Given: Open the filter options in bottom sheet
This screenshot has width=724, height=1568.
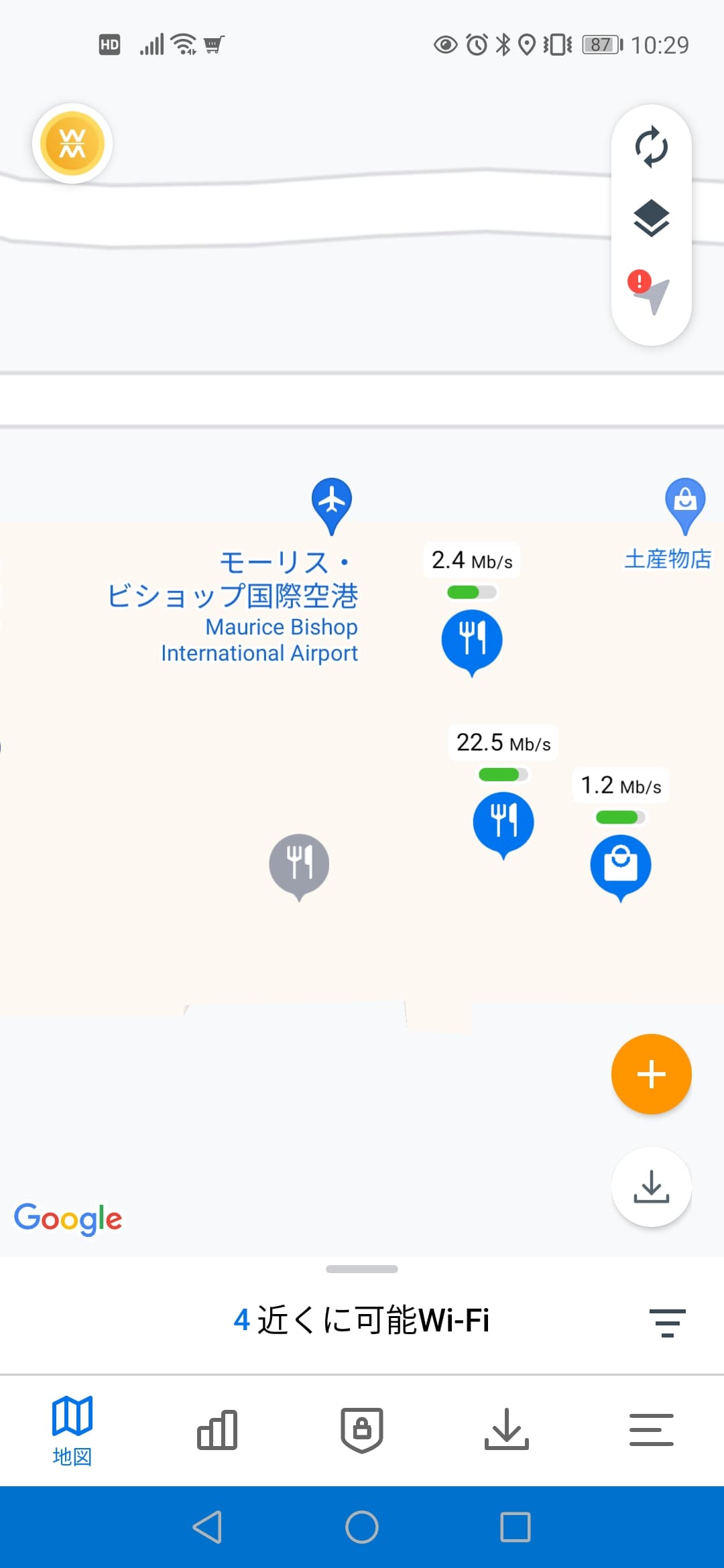Looking at the screenshot, I should pos(668,1321).
